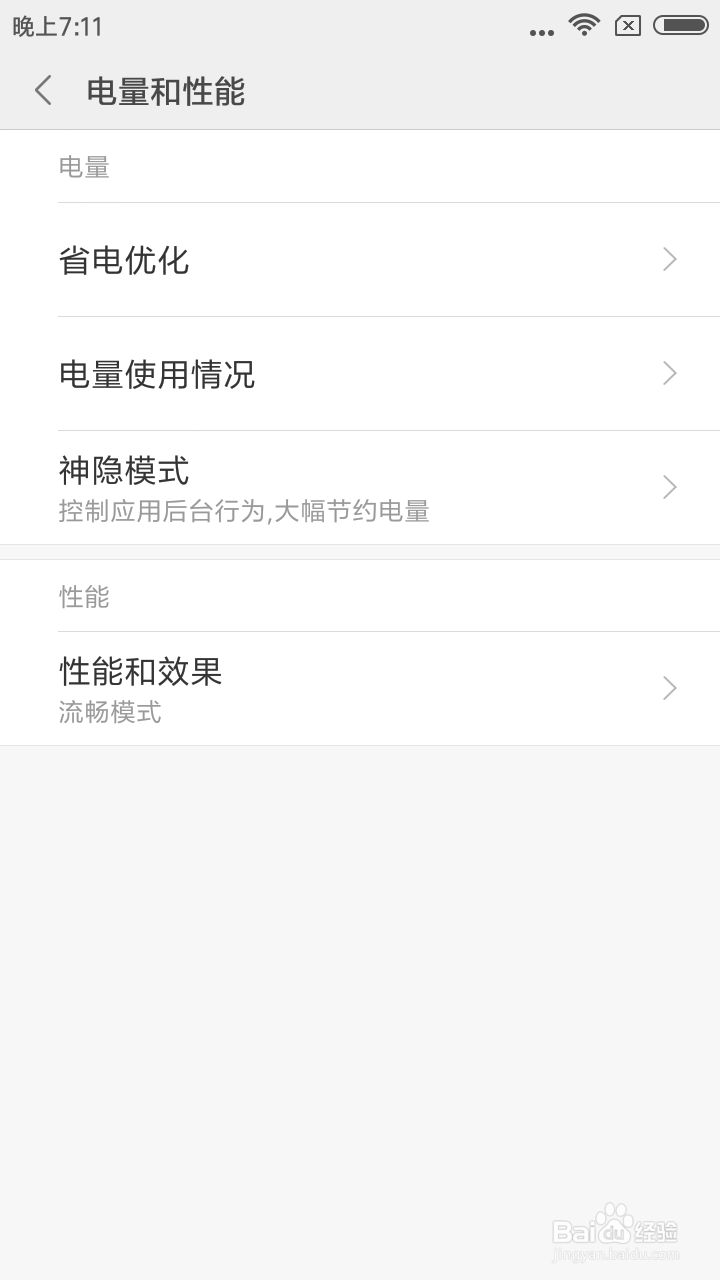Select the 性能 section header
The width and height of the screenshot is (720, 1280).
[x=85, y=596]
